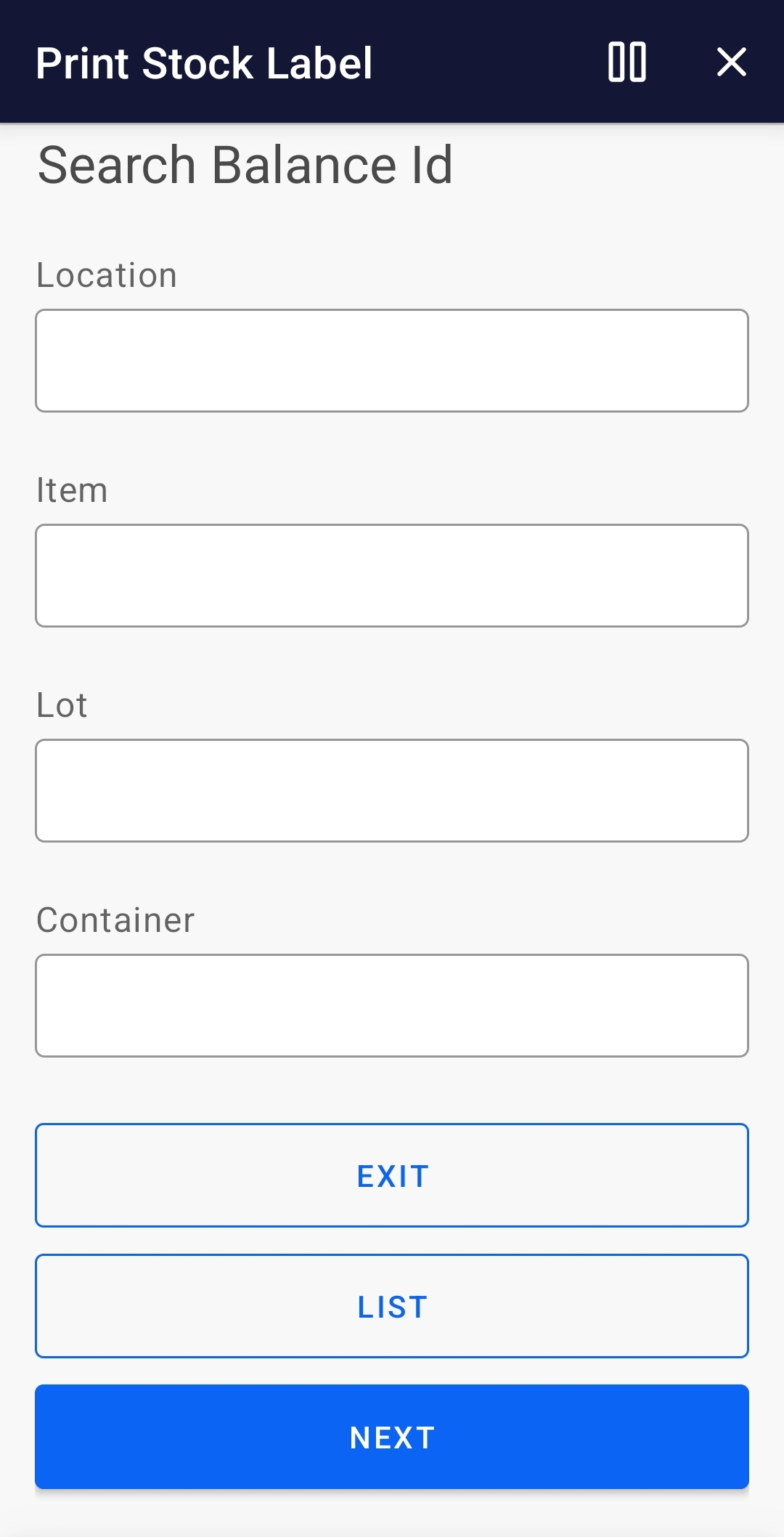The width and height of the screenshot is (784, 1537).
Task: Click inside the Location input field
Action: pos(391,360)
